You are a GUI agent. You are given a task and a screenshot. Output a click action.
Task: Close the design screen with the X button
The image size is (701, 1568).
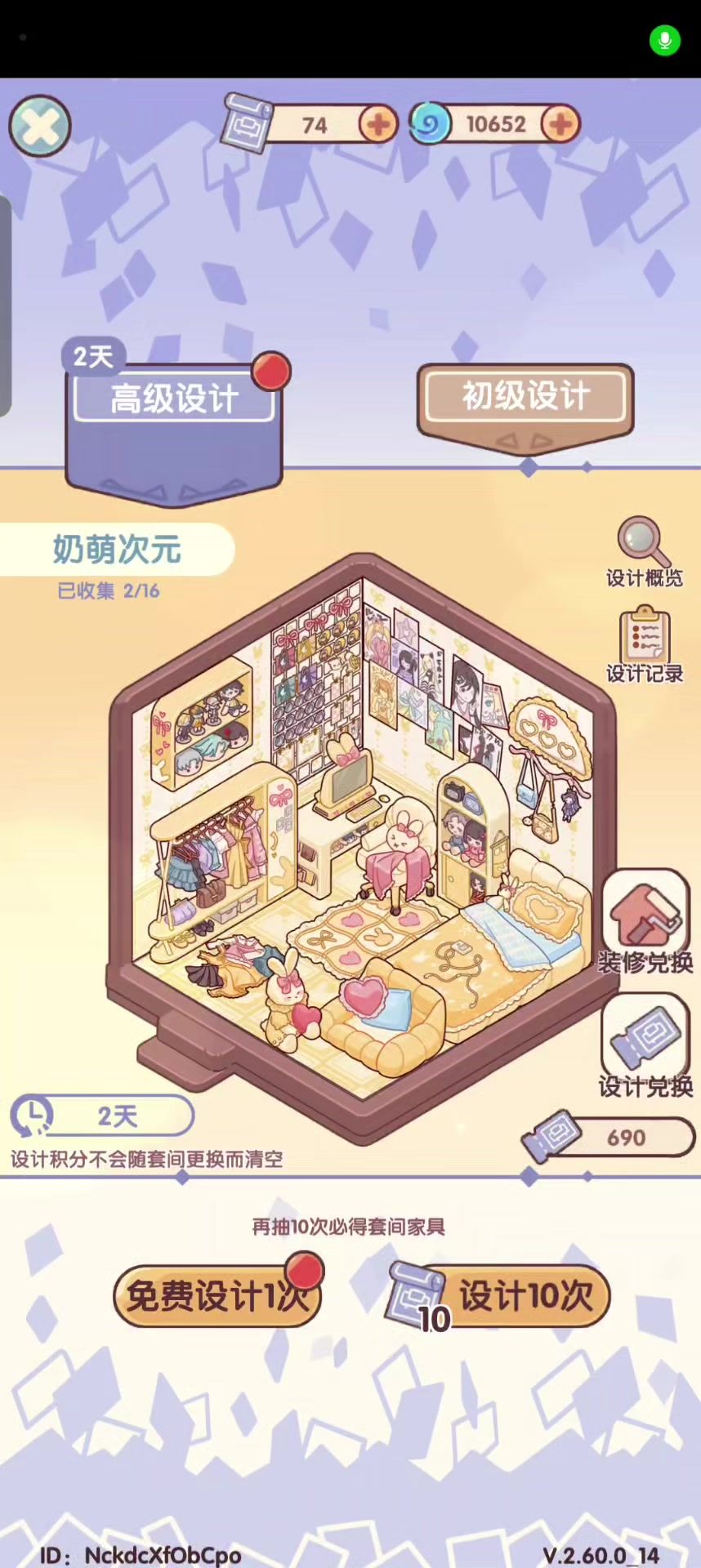click(39, 126)
